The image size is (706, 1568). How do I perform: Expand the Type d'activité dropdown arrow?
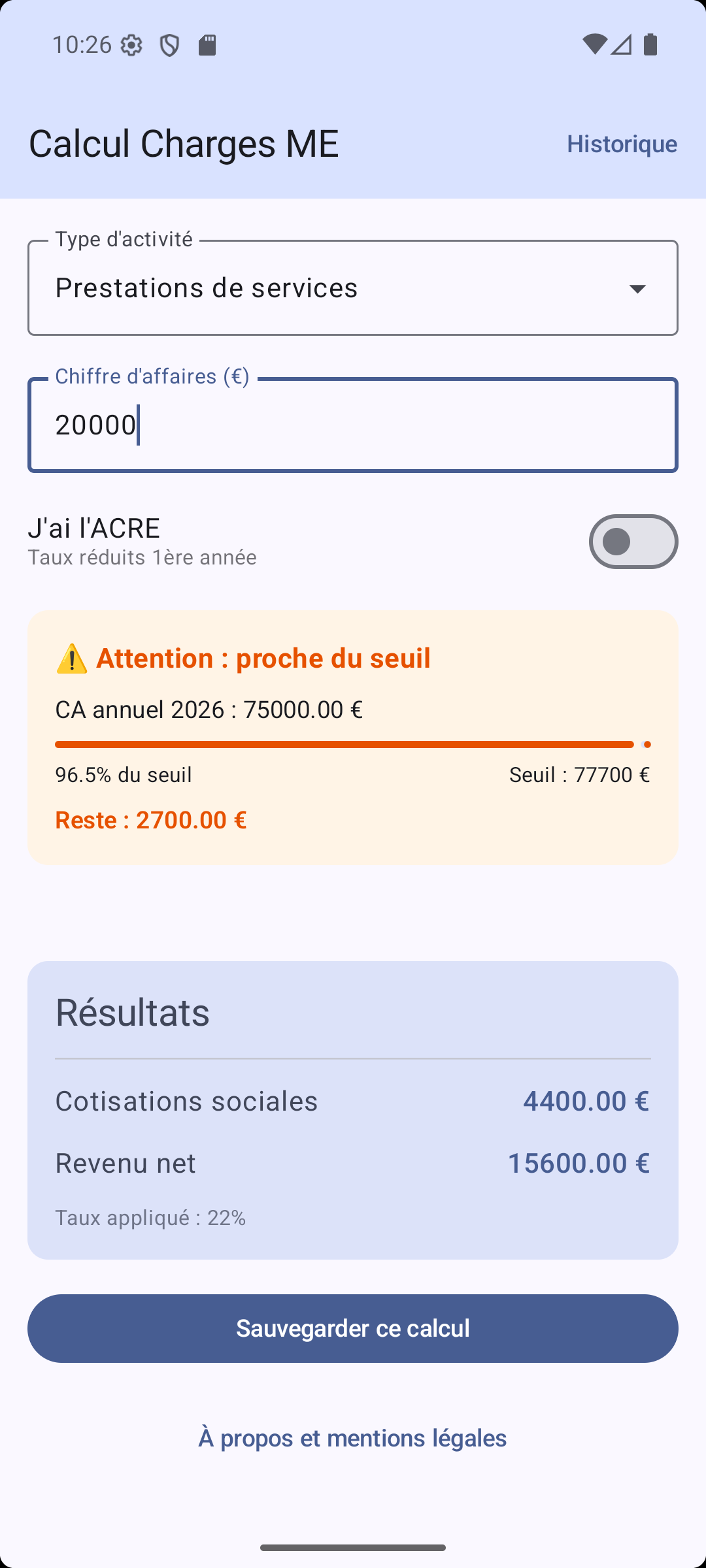click(x=639, y=287)
